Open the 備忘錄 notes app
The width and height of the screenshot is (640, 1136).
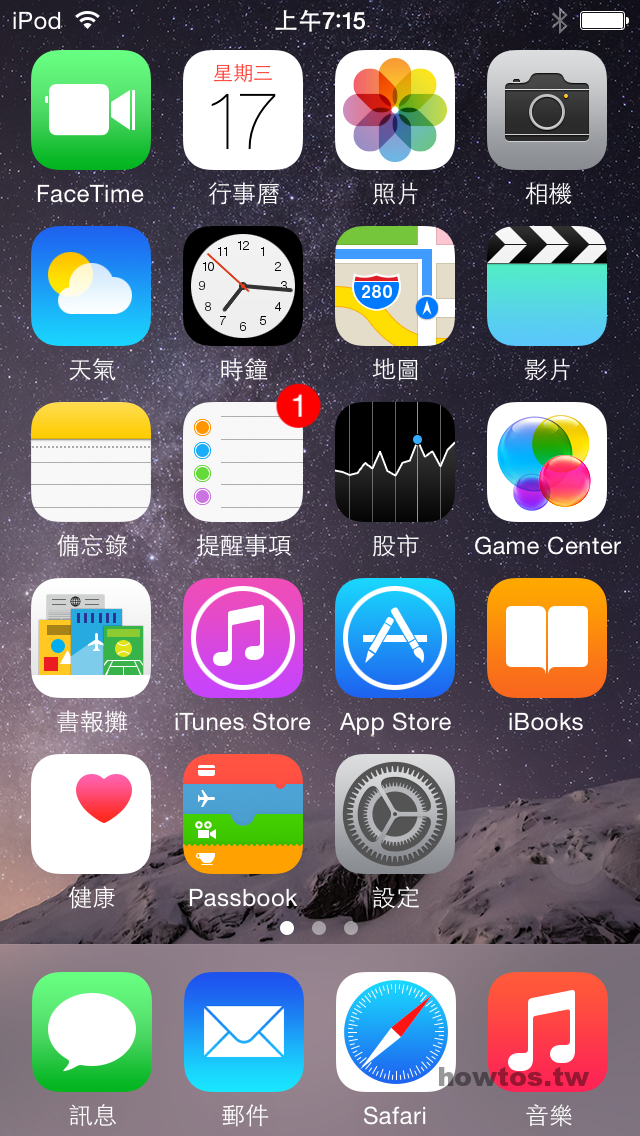pyautogui.click(x=91, y=462)
